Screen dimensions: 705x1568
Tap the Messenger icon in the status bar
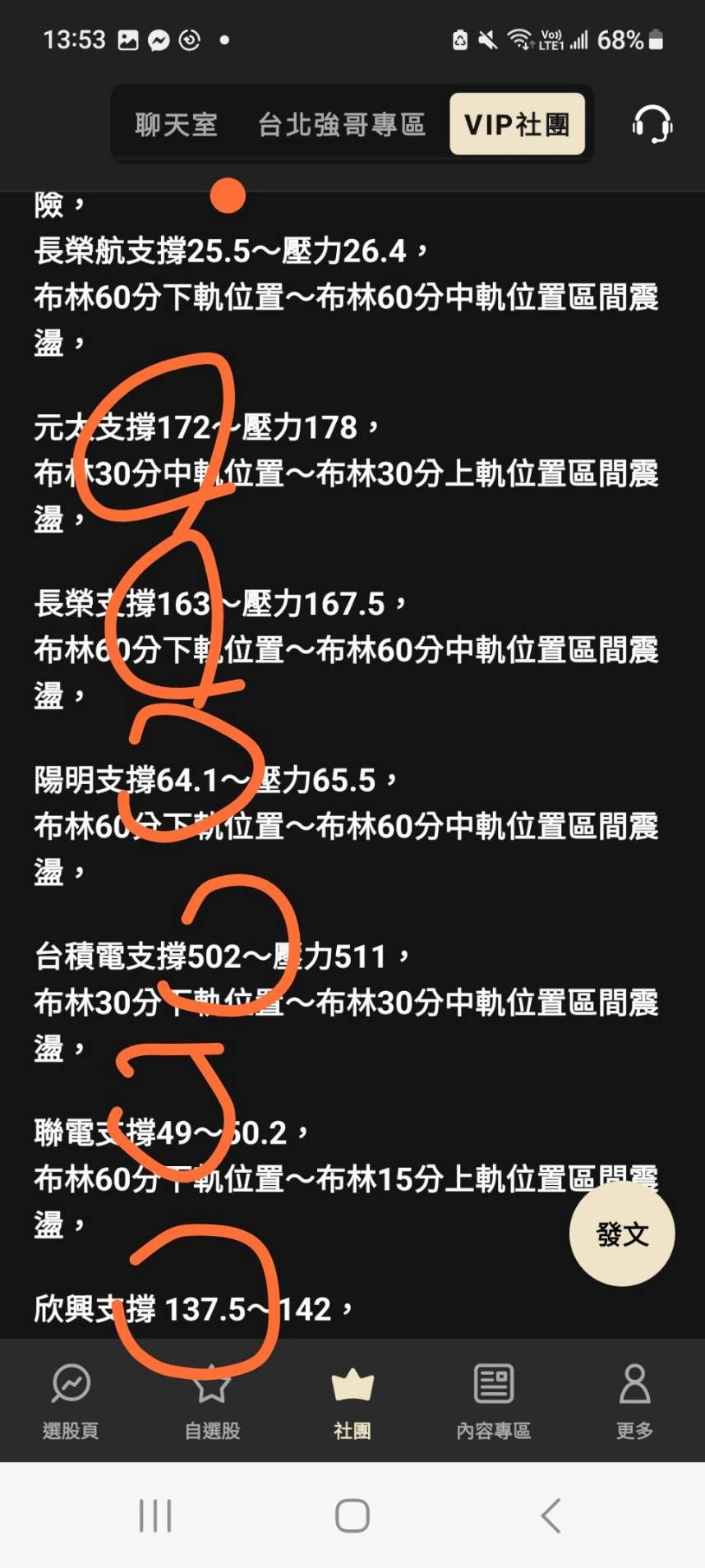pos(159,39)
